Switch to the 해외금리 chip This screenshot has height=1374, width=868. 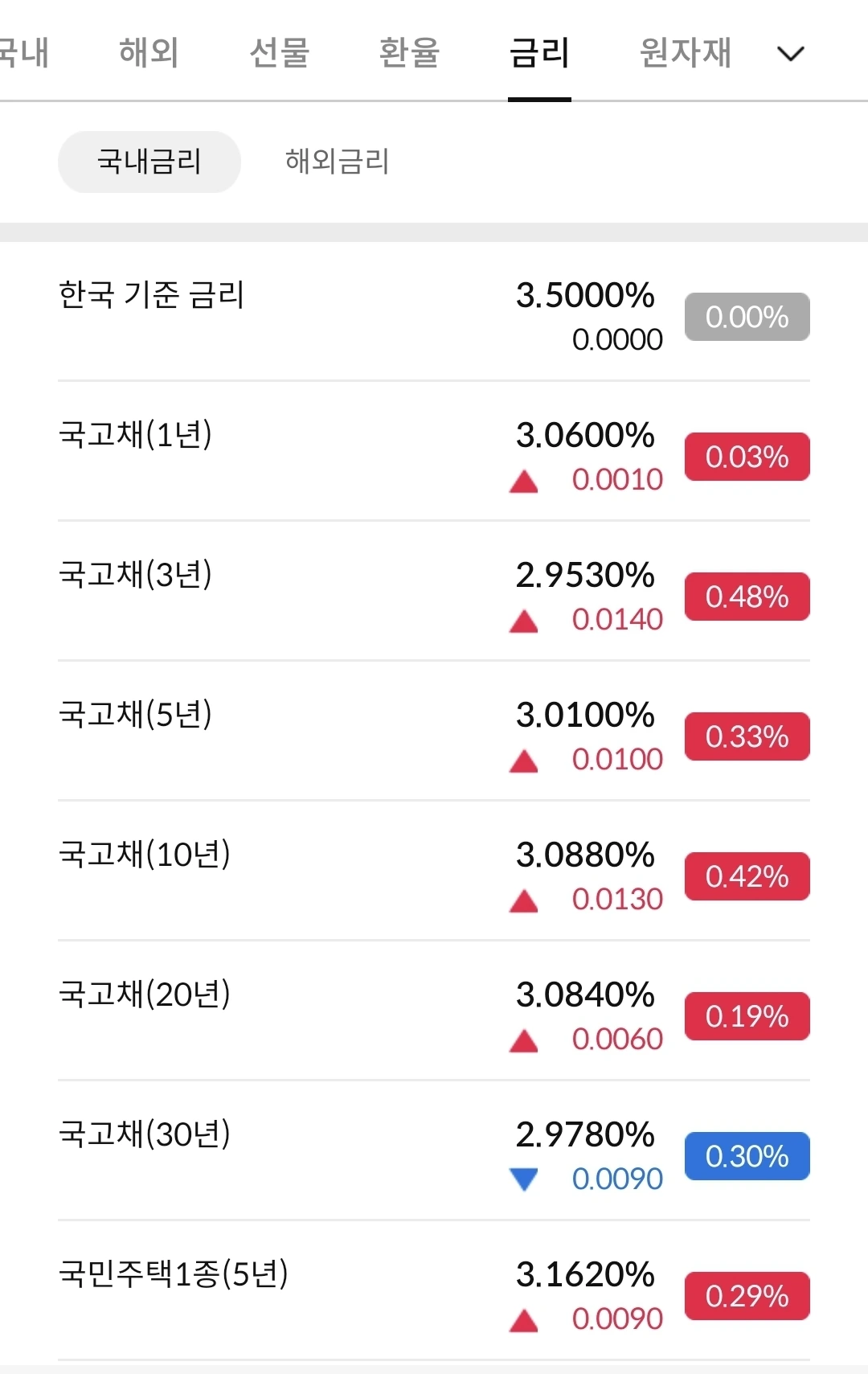click(337, 162)
